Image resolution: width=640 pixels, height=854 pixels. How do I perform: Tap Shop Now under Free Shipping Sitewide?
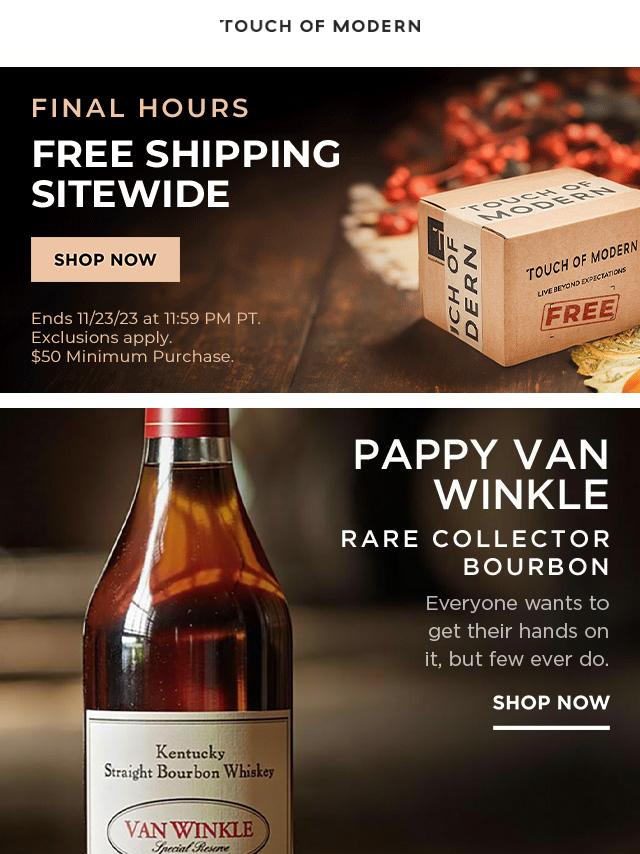(x=105, y=260)
